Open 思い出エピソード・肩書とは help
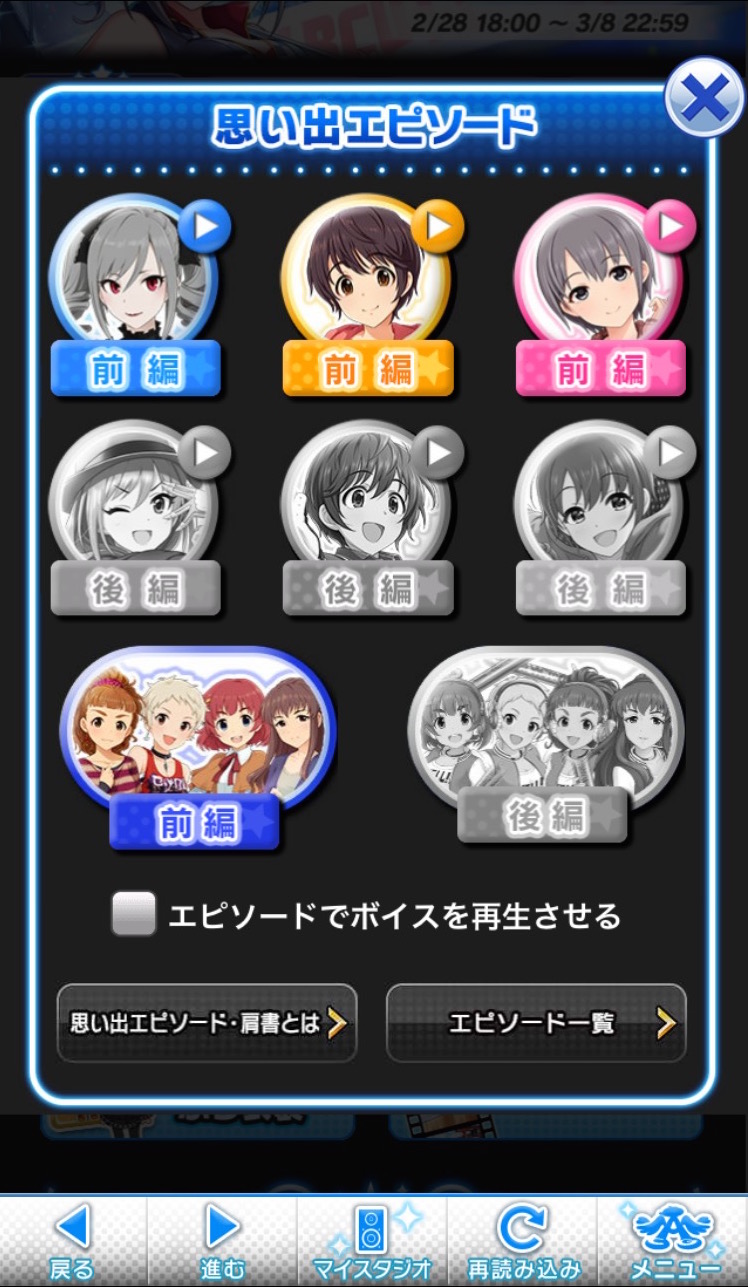 [x=207, y=1023]
